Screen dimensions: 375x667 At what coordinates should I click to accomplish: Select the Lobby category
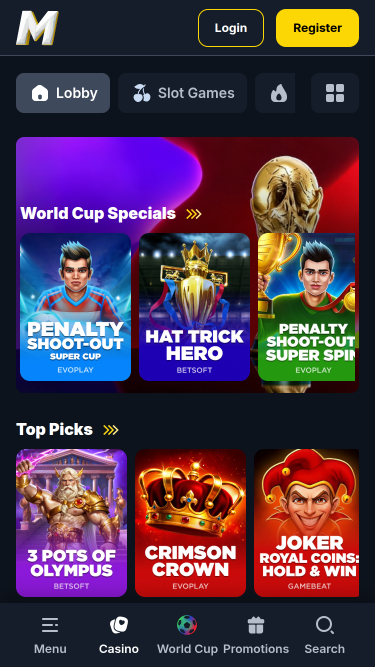pyautogui.click(x=63, y=93)
